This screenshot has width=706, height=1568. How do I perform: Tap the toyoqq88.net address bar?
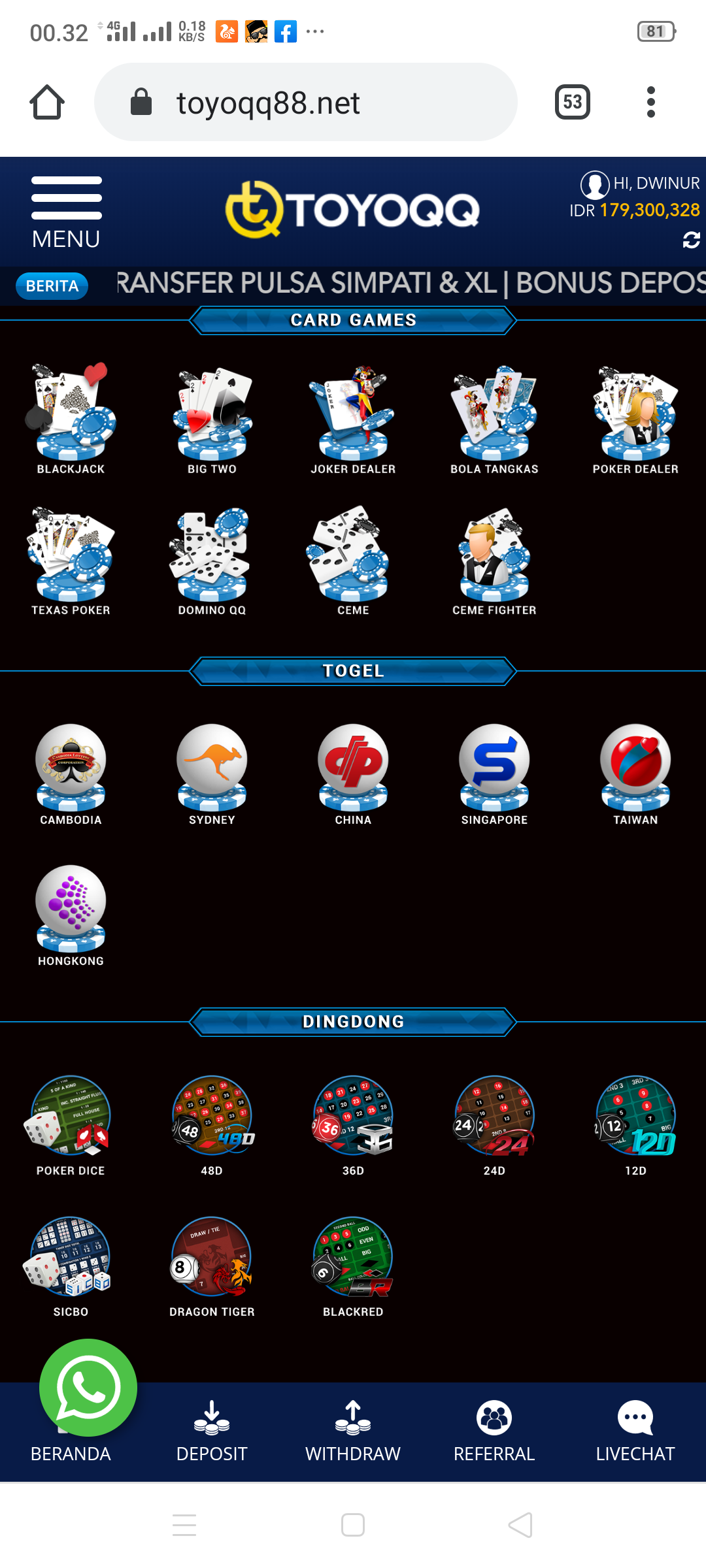pos(306,102)
